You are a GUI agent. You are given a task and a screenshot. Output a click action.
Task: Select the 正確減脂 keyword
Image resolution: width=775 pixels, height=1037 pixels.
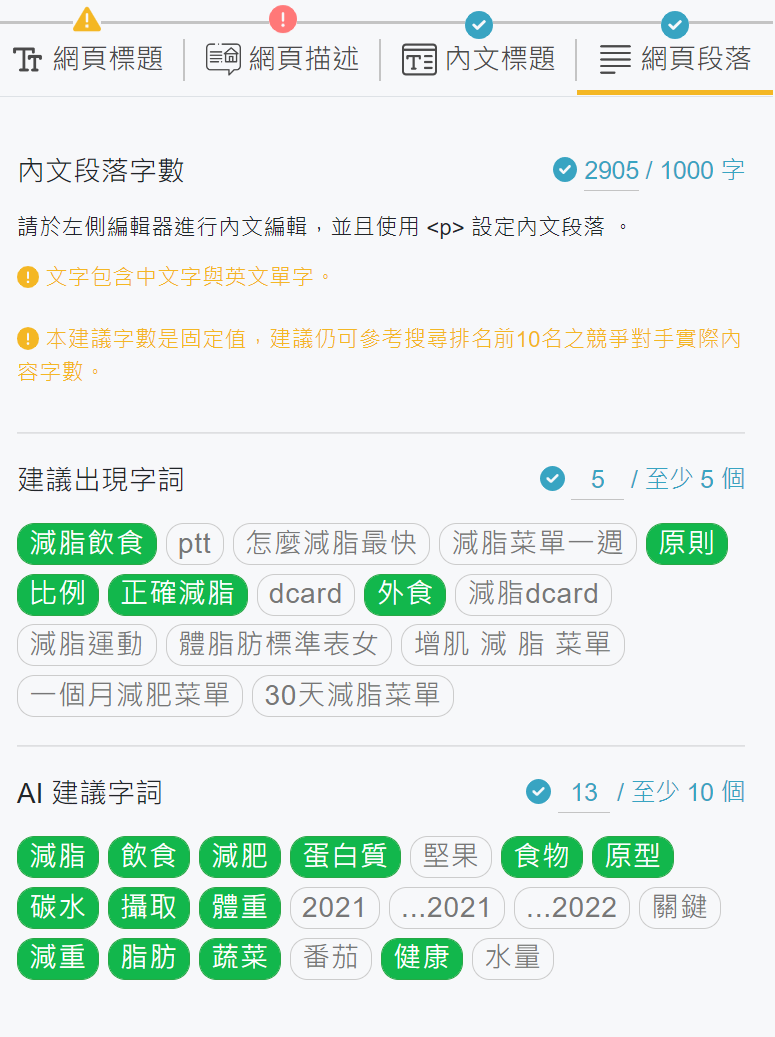click(x=178, y=594)
